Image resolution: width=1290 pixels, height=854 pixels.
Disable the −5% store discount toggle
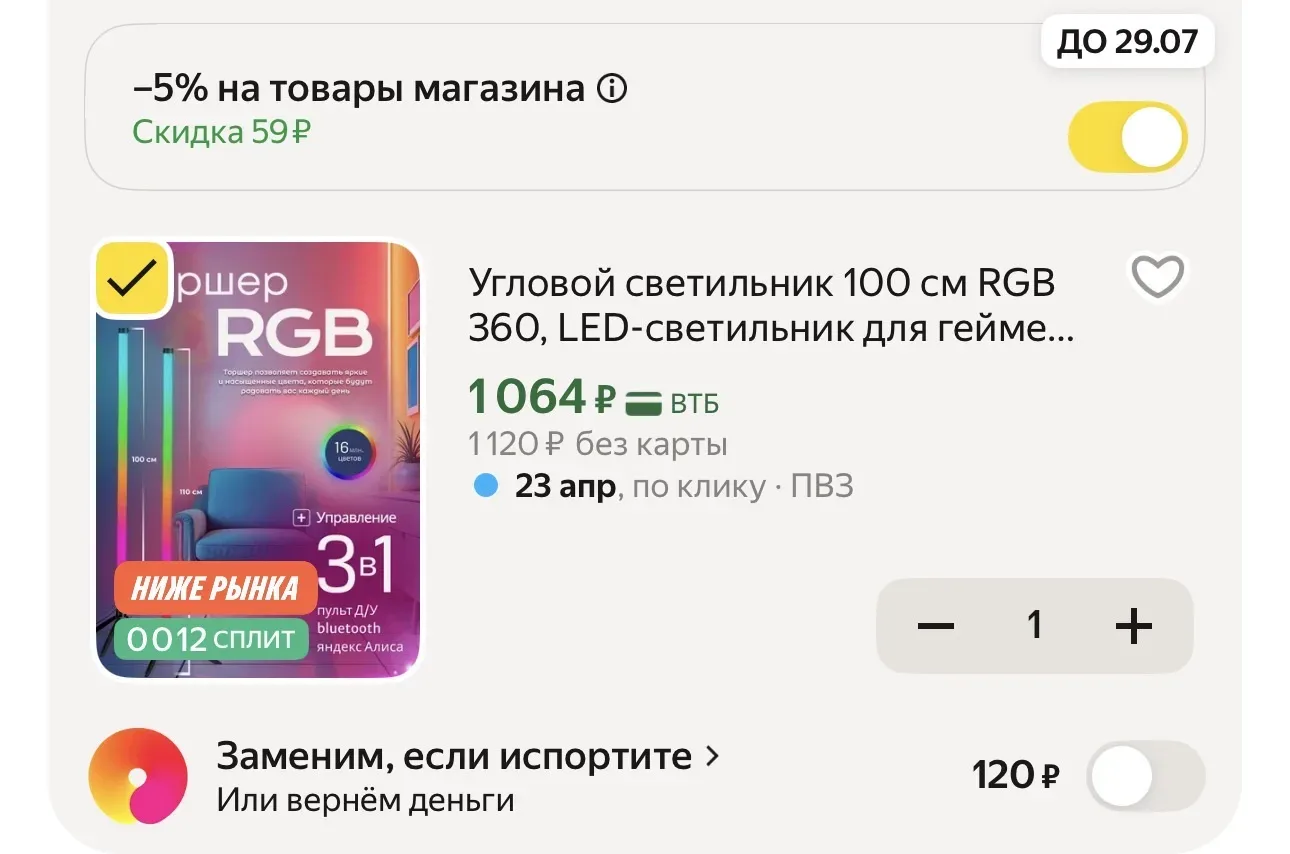click(1127, 137)
